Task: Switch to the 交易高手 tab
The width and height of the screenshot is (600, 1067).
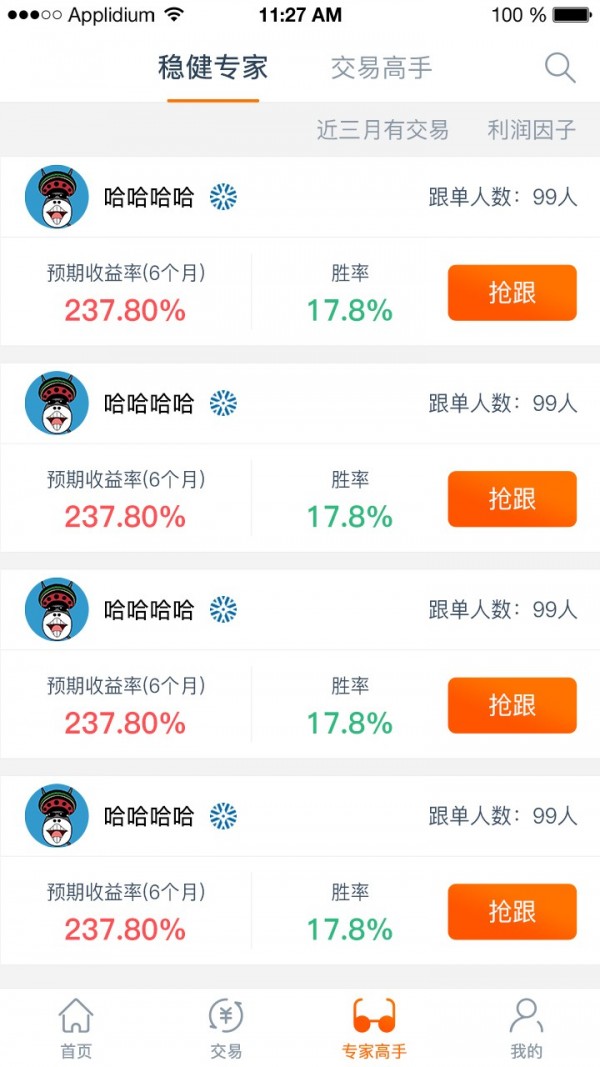Action: (382, 68)
